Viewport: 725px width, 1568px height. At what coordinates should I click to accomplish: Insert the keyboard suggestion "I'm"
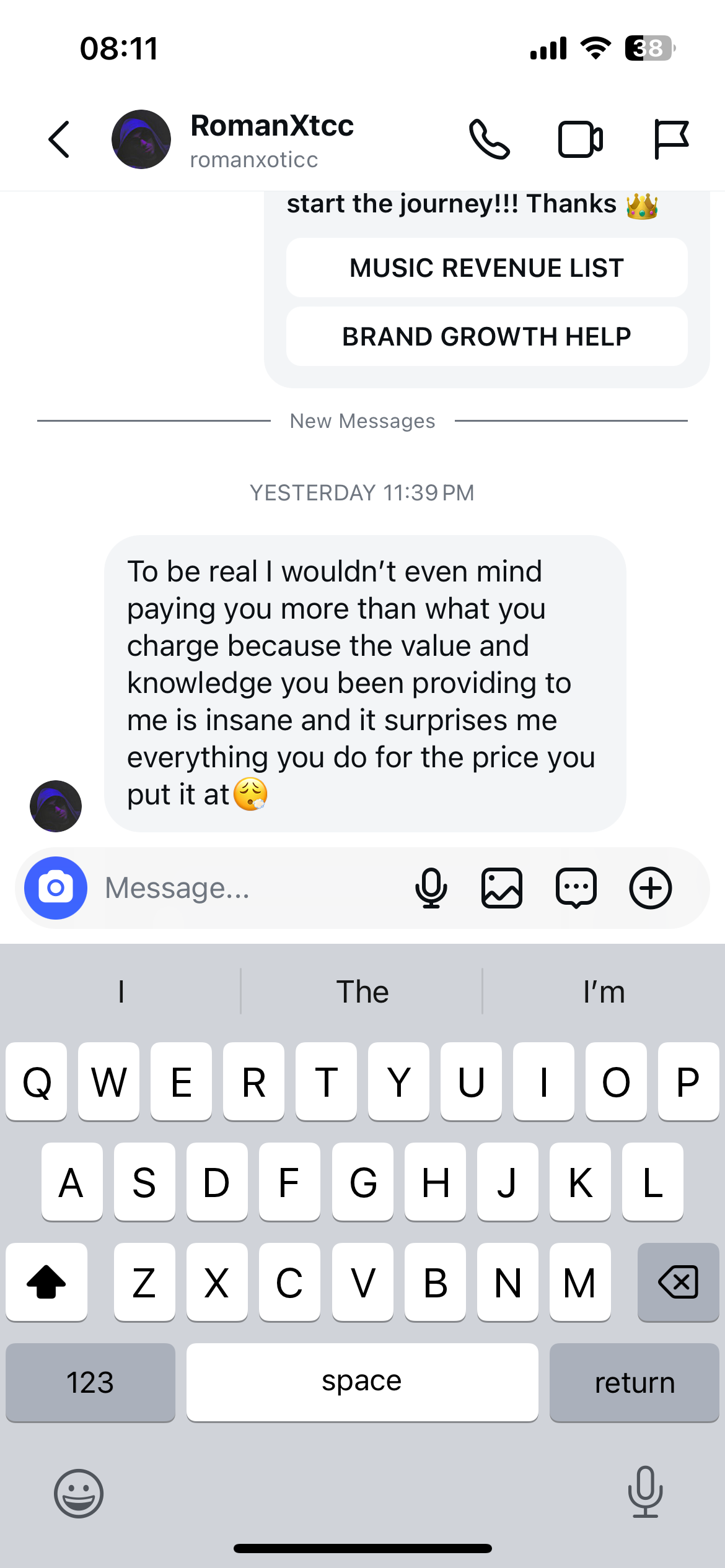coord(604,992)
